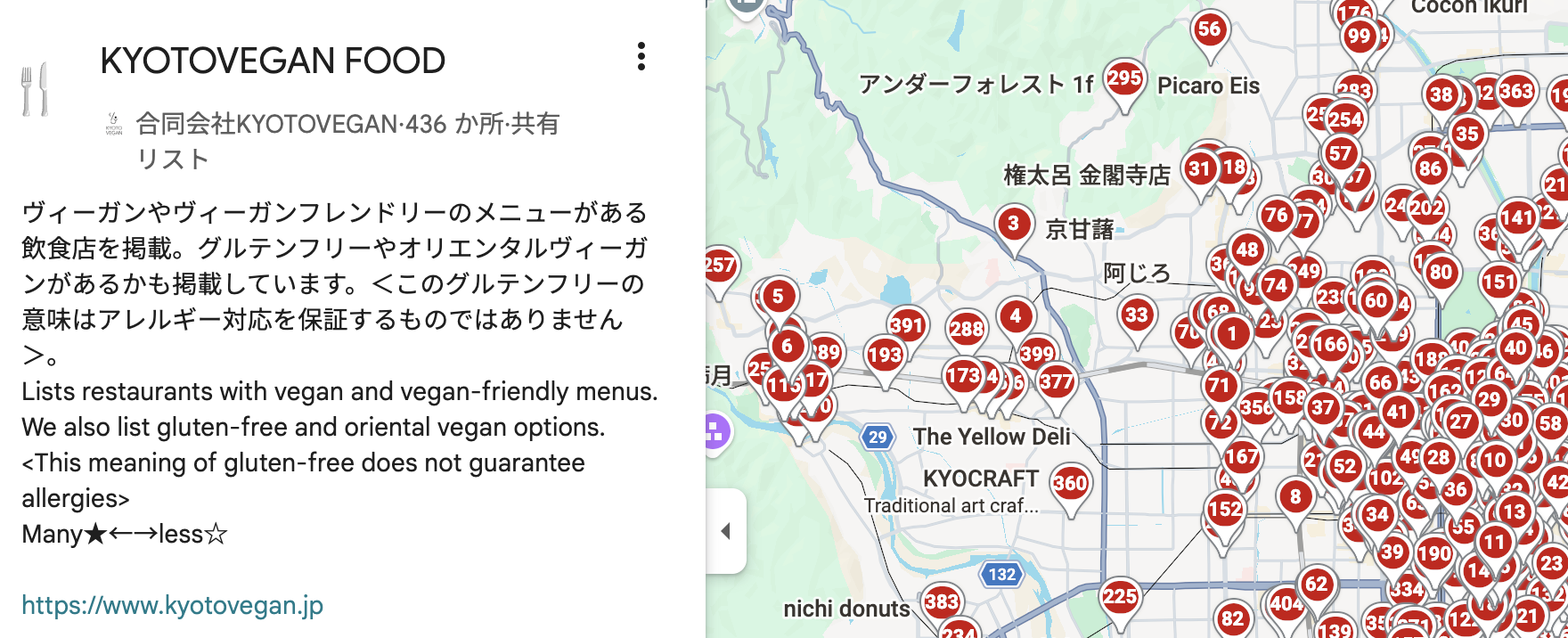The image size is (1568, 638).
Task: Tap map pin 8
Action: [x=1295, y=497]
